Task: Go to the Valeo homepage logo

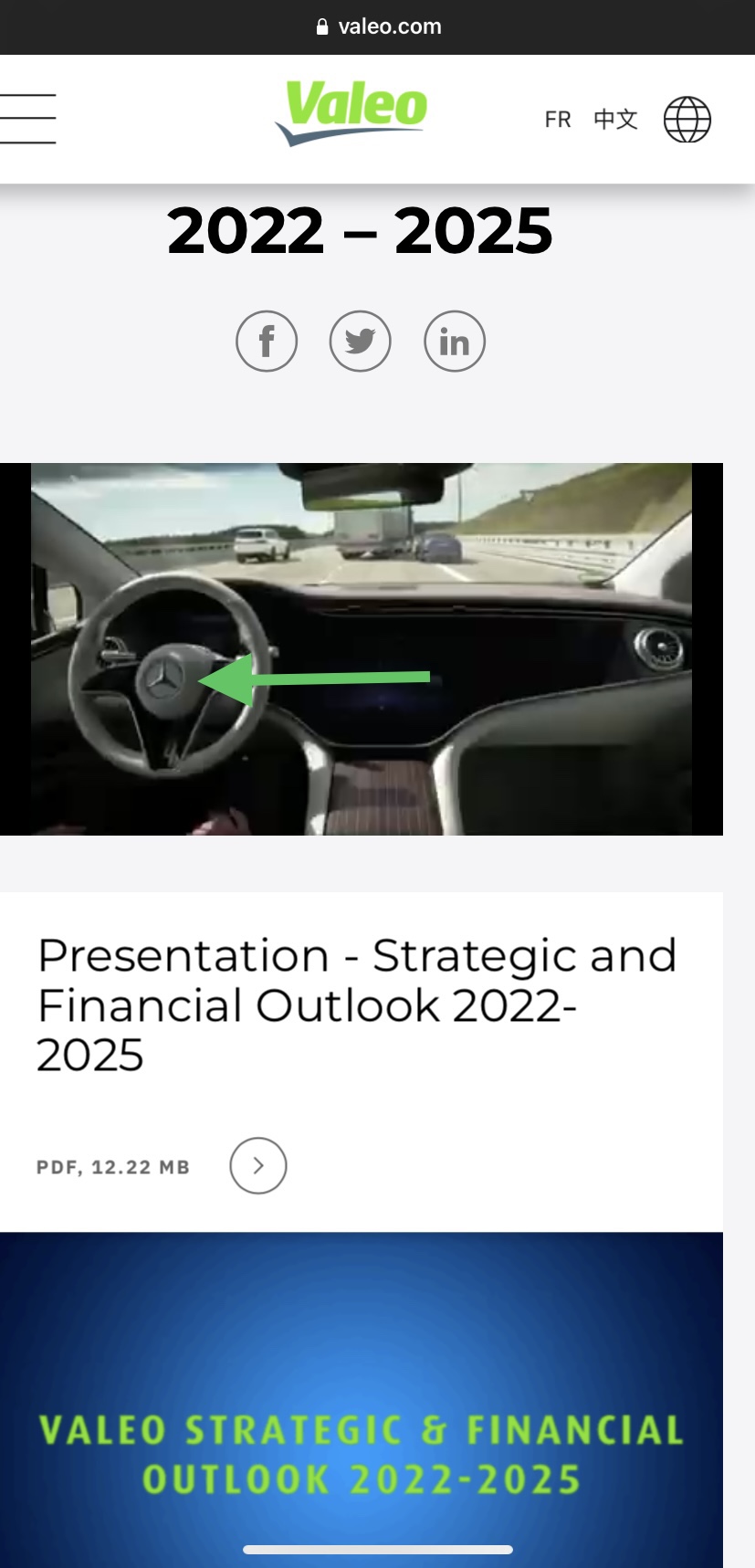Action: point(351,113)
